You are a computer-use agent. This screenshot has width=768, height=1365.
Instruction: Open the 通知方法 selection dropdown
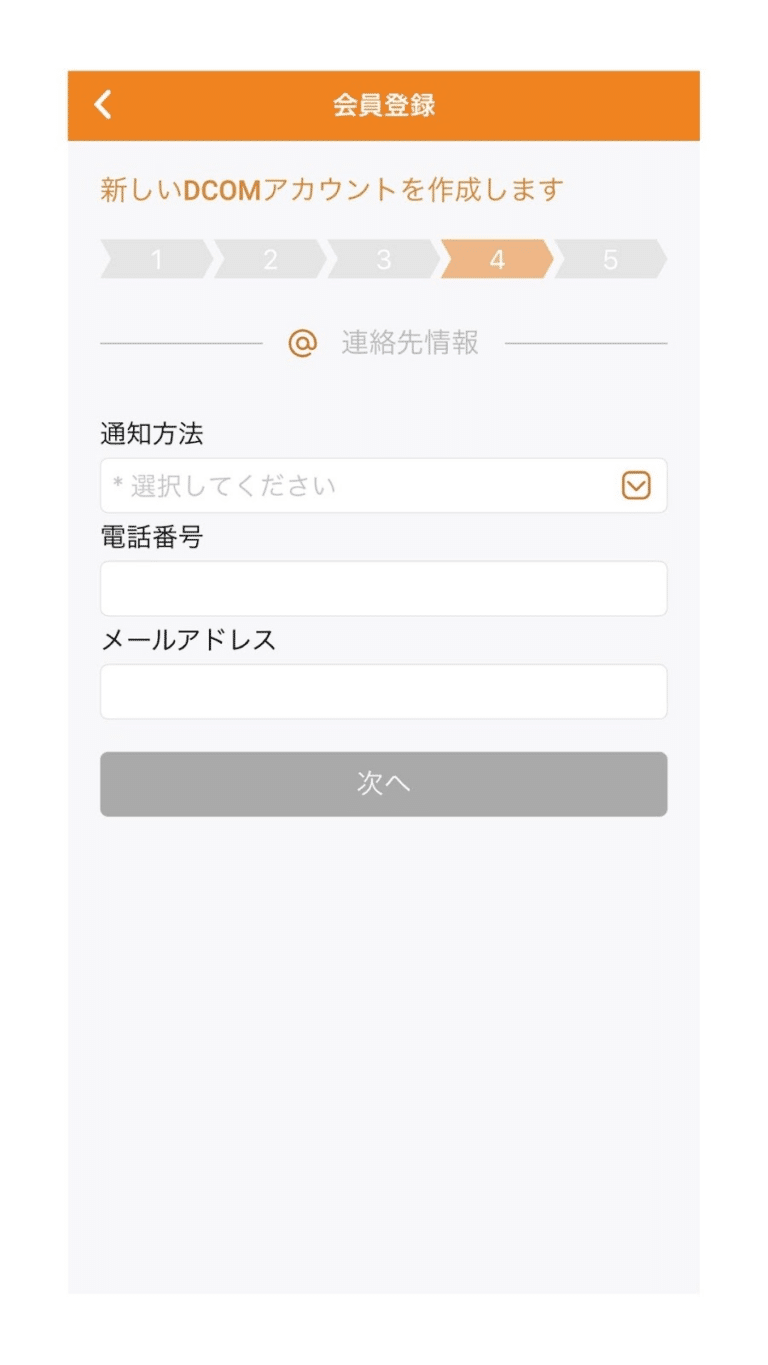[x=383, y=486]
